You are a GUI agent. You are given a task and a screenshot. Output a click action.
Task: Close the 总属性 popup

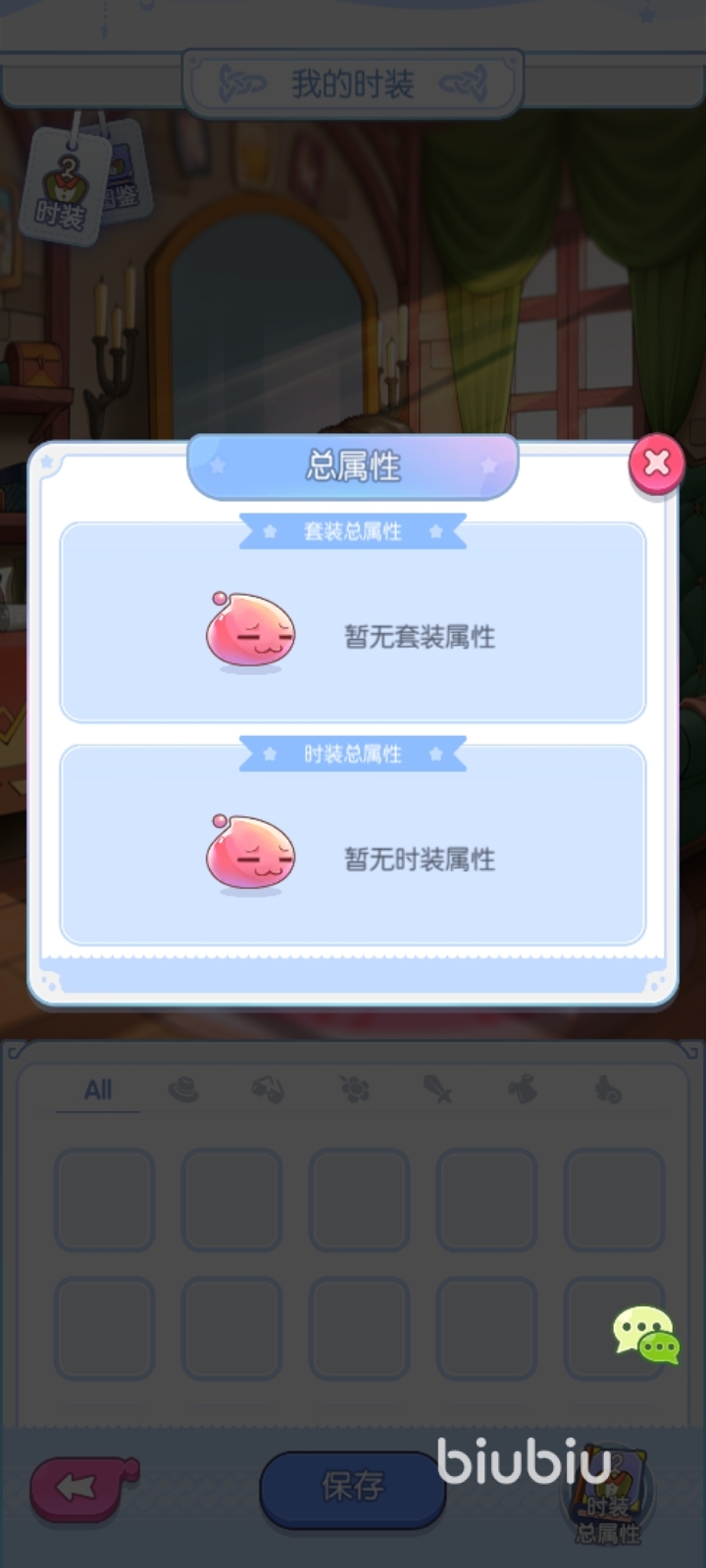(656, 463)
